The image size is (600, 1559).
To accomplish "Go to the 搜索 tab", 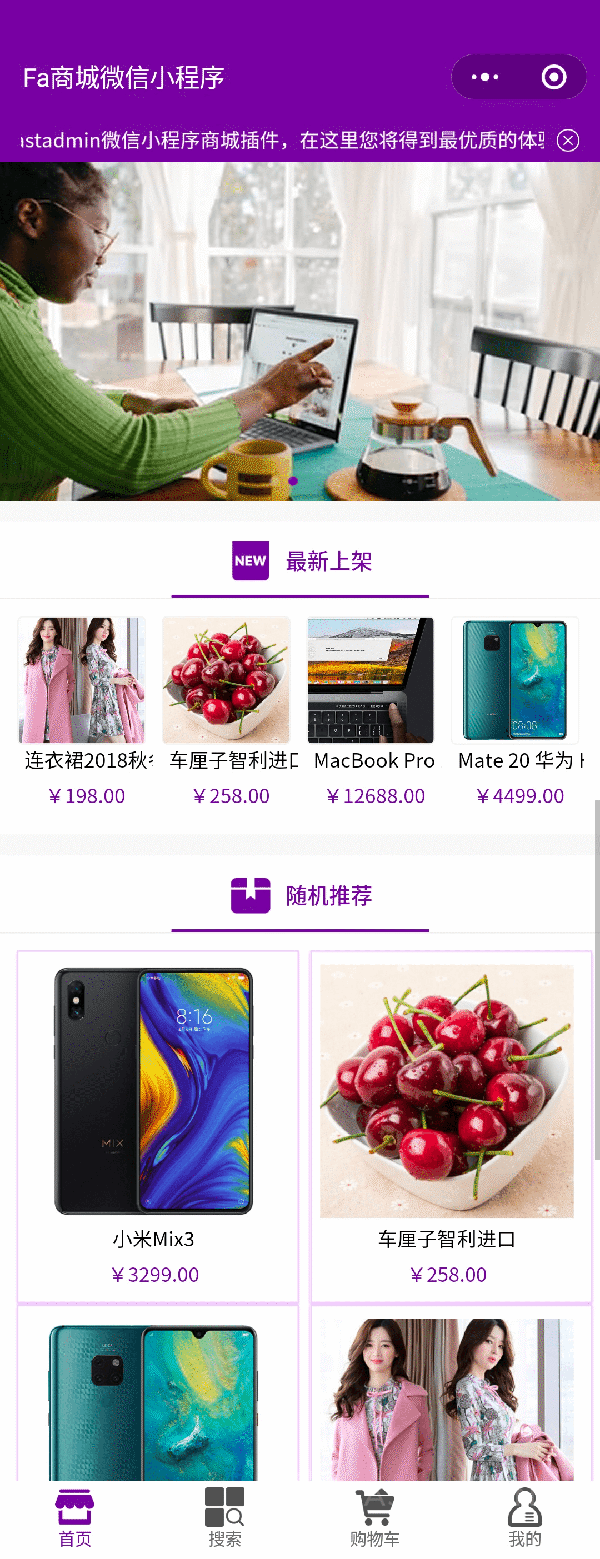I will (x=225, y=1516).
